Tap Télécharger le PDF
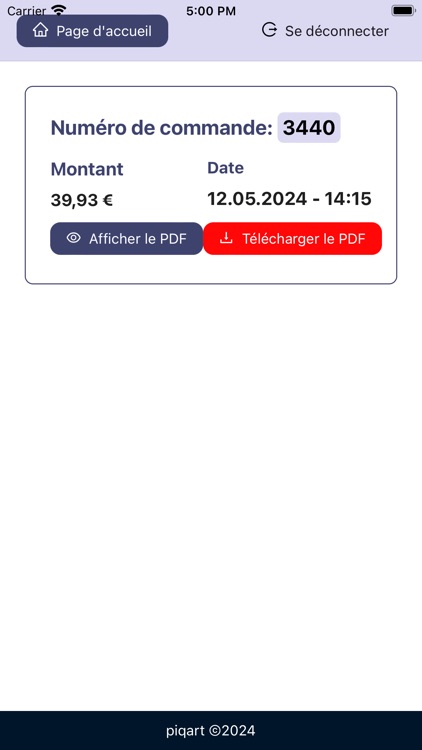This screenshot has height=750, width=422. 293,239
